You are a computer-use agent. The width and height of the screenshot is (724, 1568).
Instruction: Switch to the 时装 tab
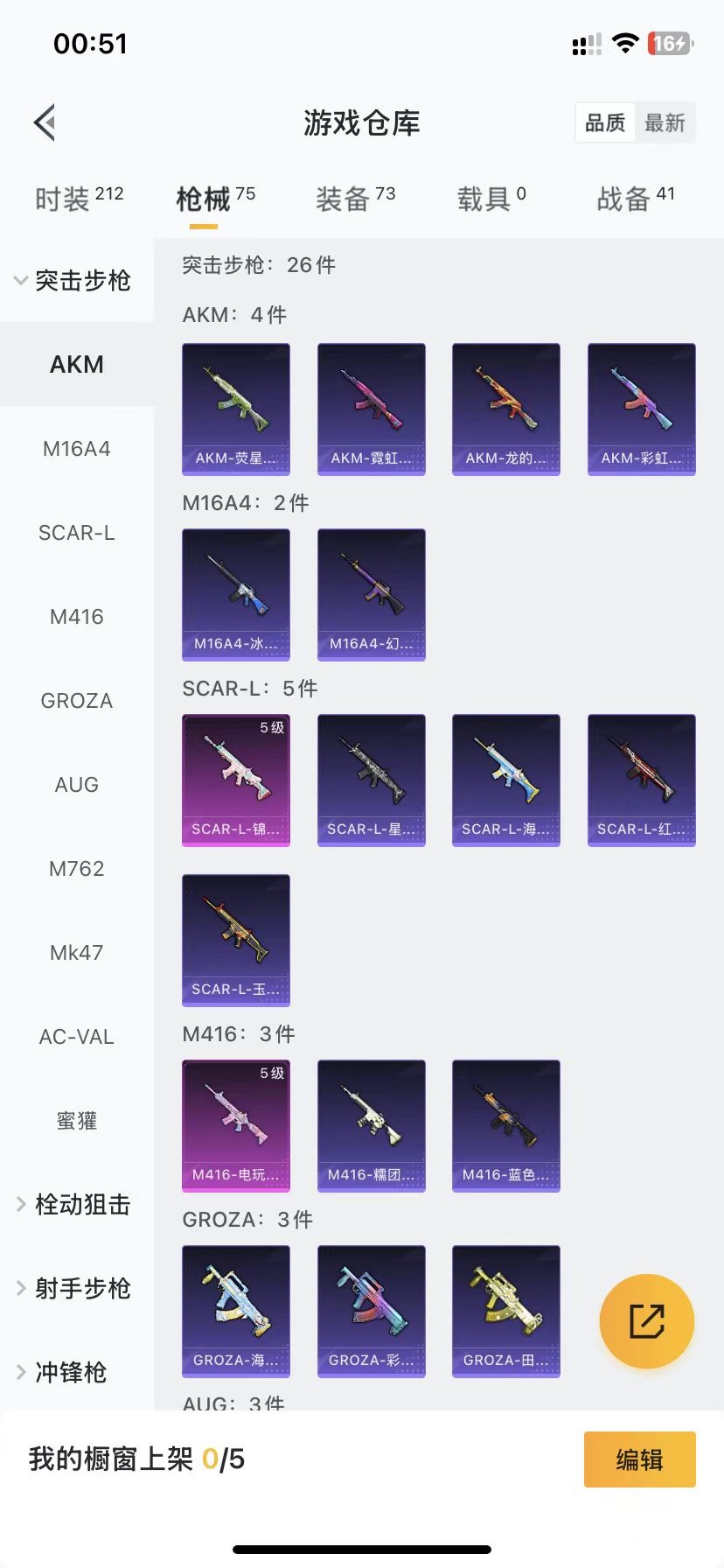79,199
